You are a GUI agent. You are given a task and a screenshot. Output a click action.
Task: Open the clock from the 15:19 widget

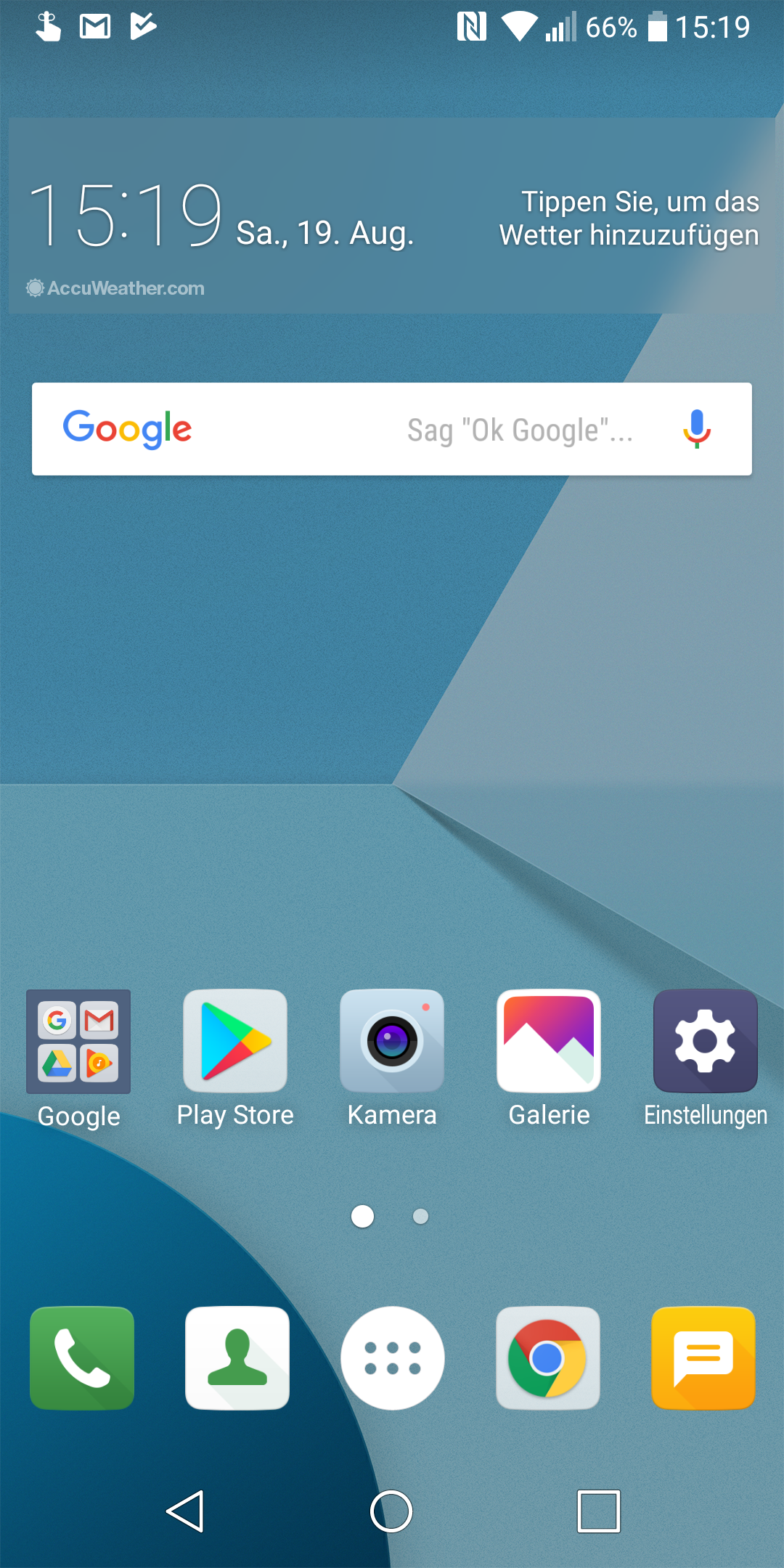click(x=125, y=216)
